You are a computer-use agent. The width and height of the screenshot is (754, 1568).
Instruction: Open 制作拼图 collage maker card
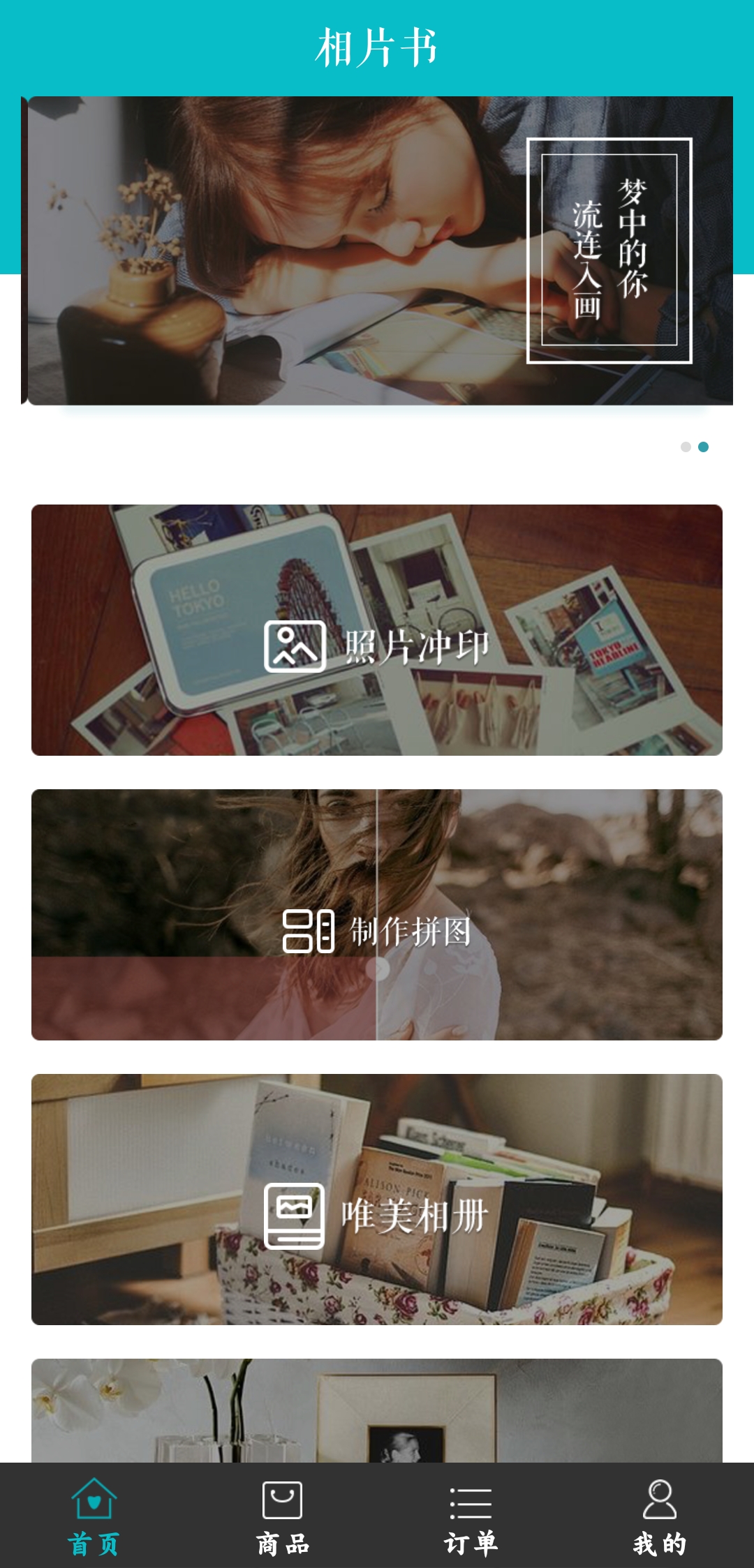point(377,915)
